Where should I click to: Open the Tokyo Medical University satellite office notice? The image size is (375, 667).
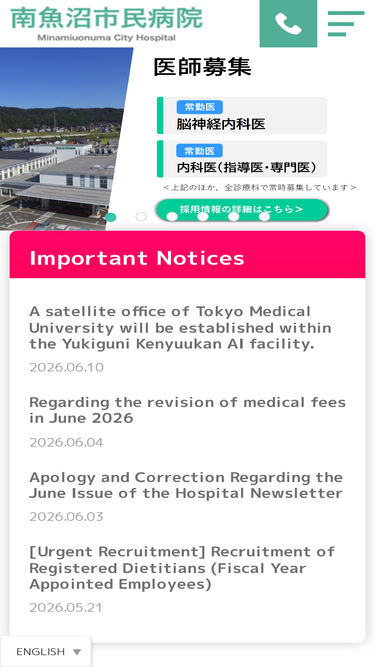click(180, 328)
